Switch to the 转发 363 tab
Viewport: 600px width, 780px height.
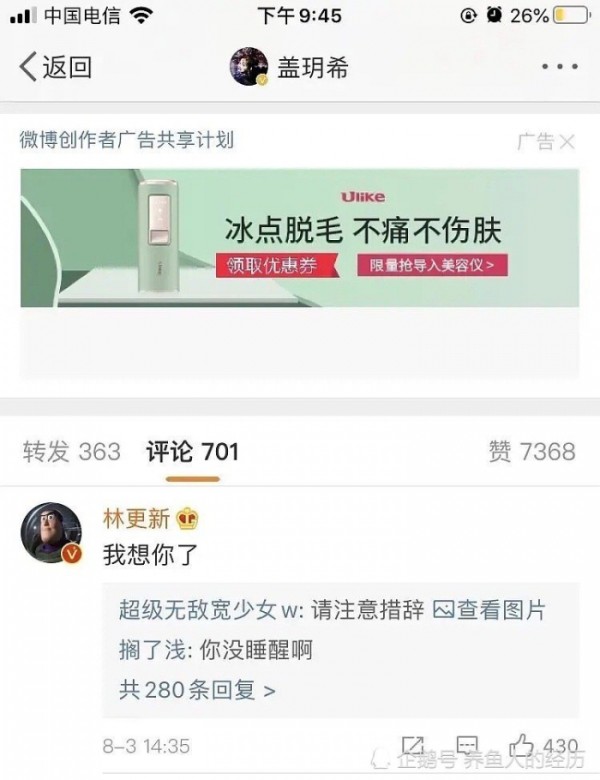pyautogui.click(x=71, y=451)
